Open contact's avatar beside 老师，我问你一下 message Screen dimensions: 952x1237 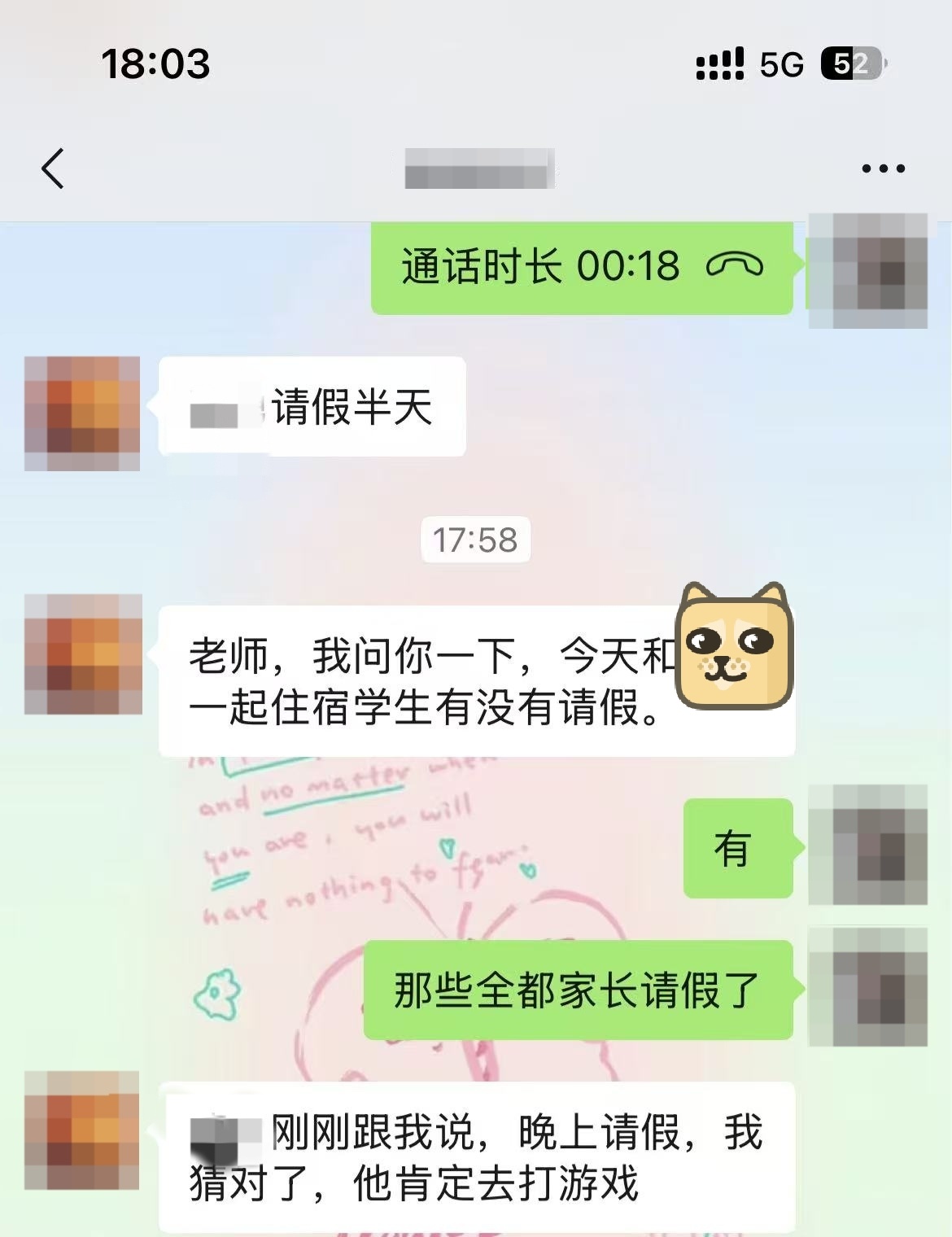click(x=83, y=654)
